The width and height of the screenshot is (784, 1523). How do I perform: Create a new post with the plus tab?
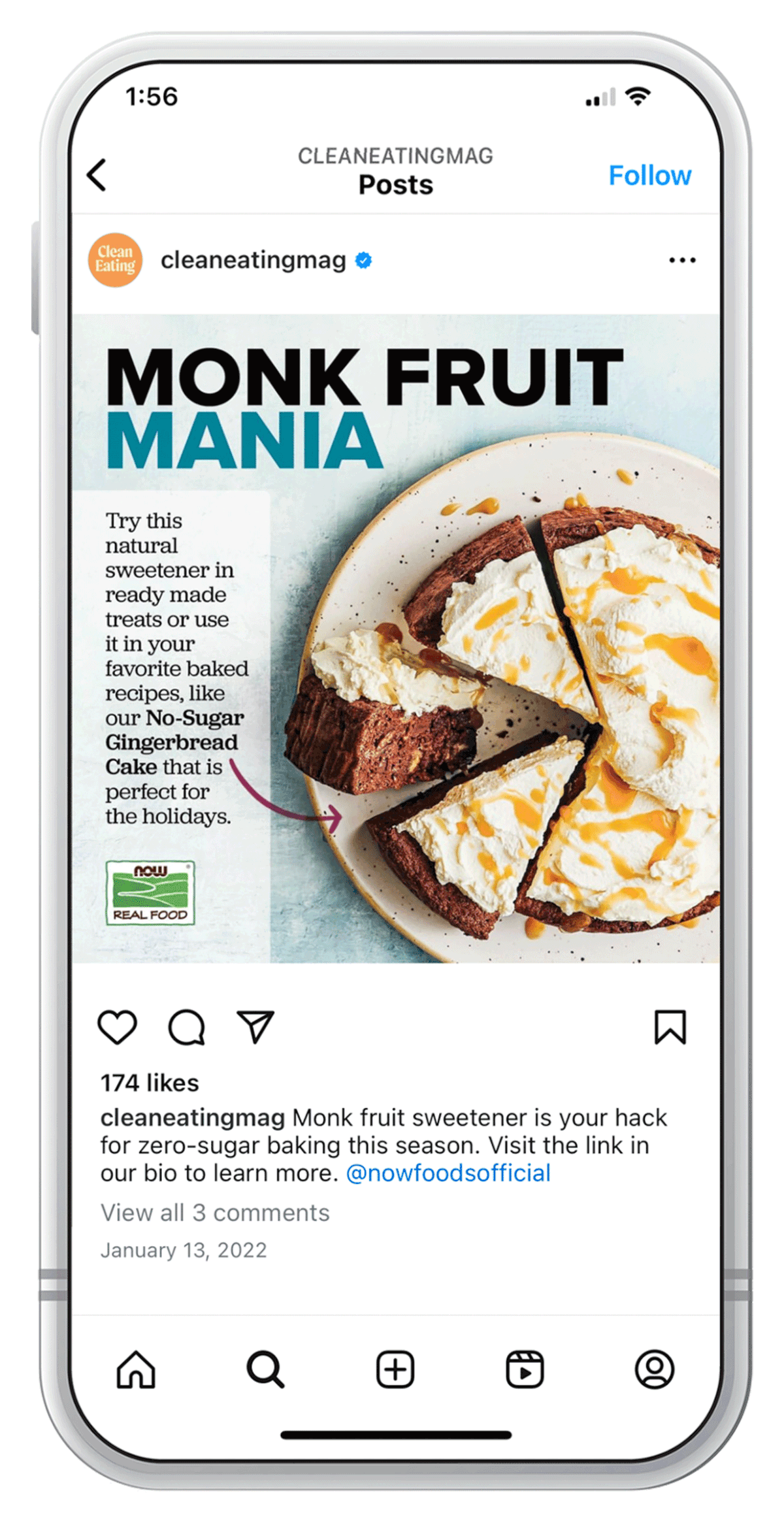click(x=395, y=1369)
